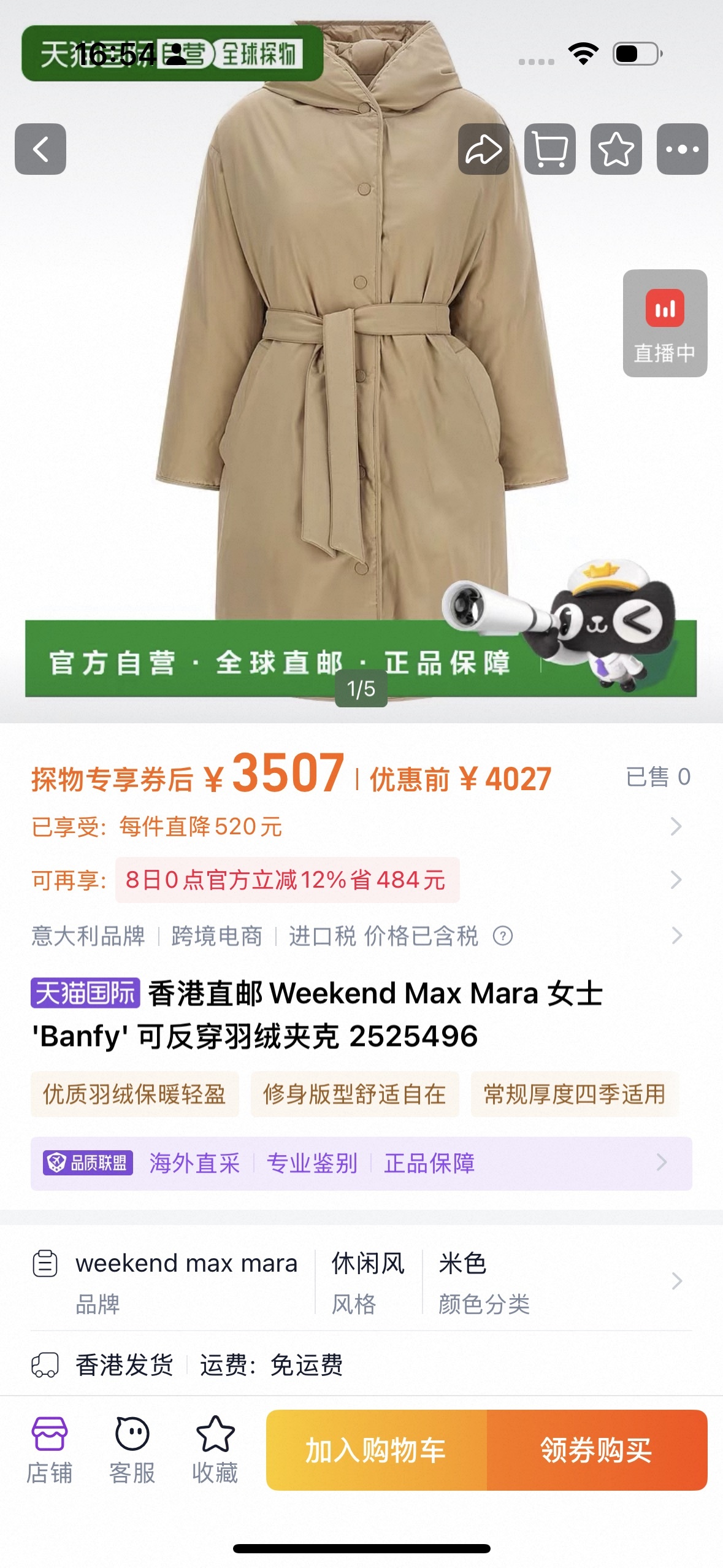Open the 直播中 live stream badge

point(665,323)
